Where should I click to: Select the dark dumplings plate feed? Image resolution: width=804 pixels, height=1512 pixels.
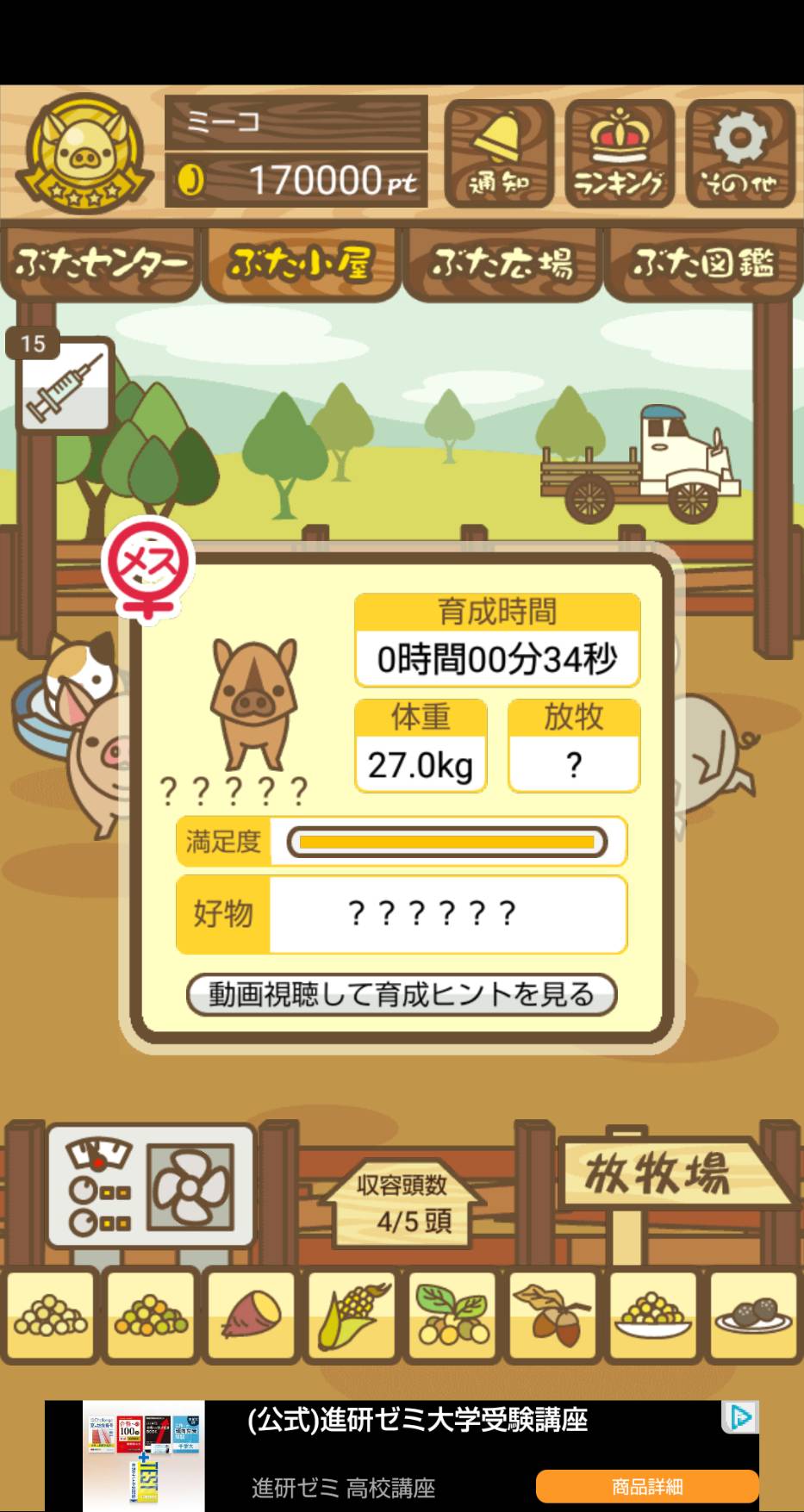coord(753,1316)
